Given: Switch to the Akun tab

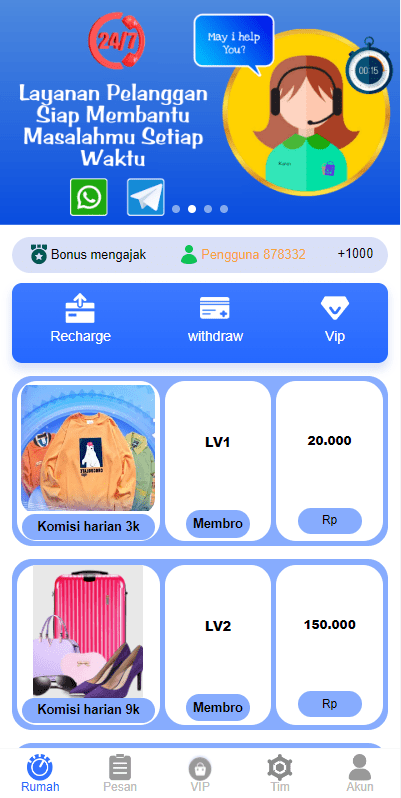Looking at the screenshot, I should click(360, 773).
